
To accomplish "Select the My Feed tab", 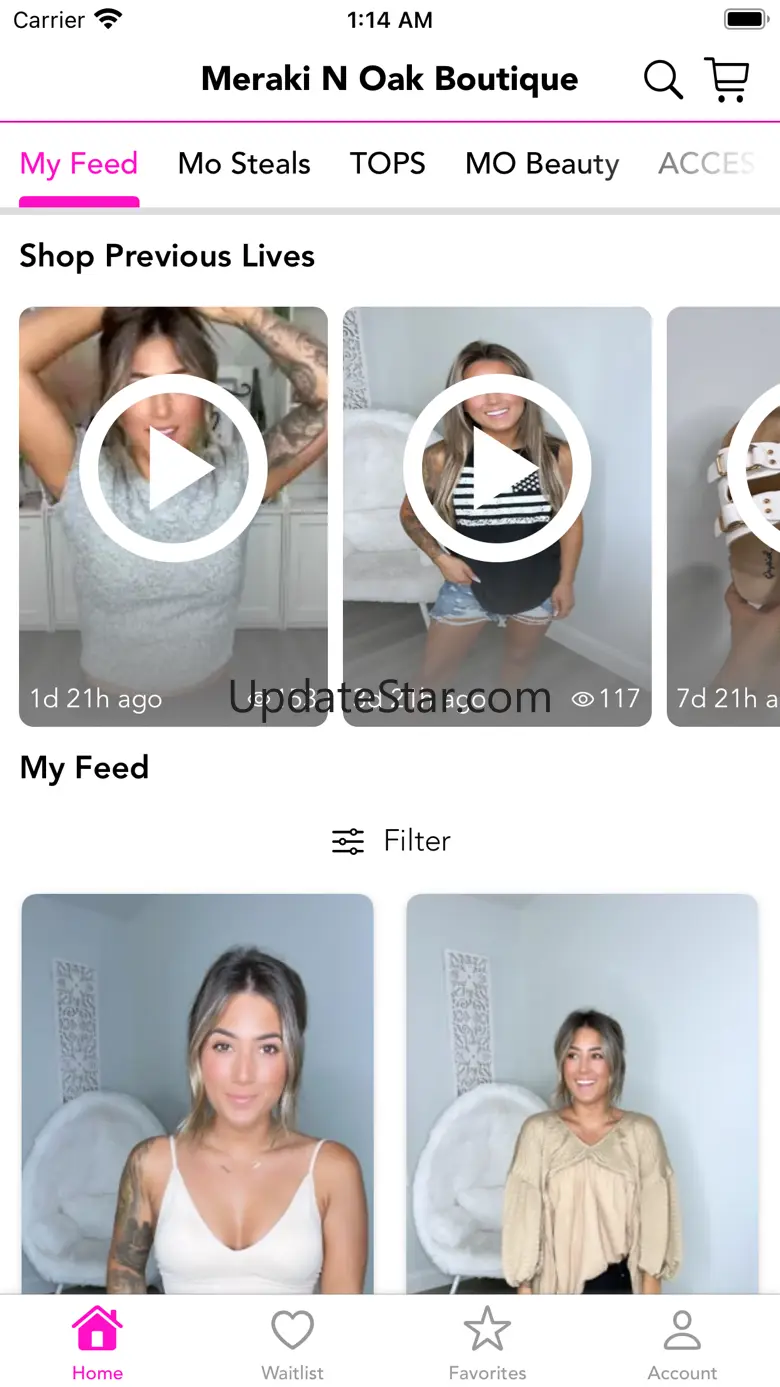I will 79,164.
